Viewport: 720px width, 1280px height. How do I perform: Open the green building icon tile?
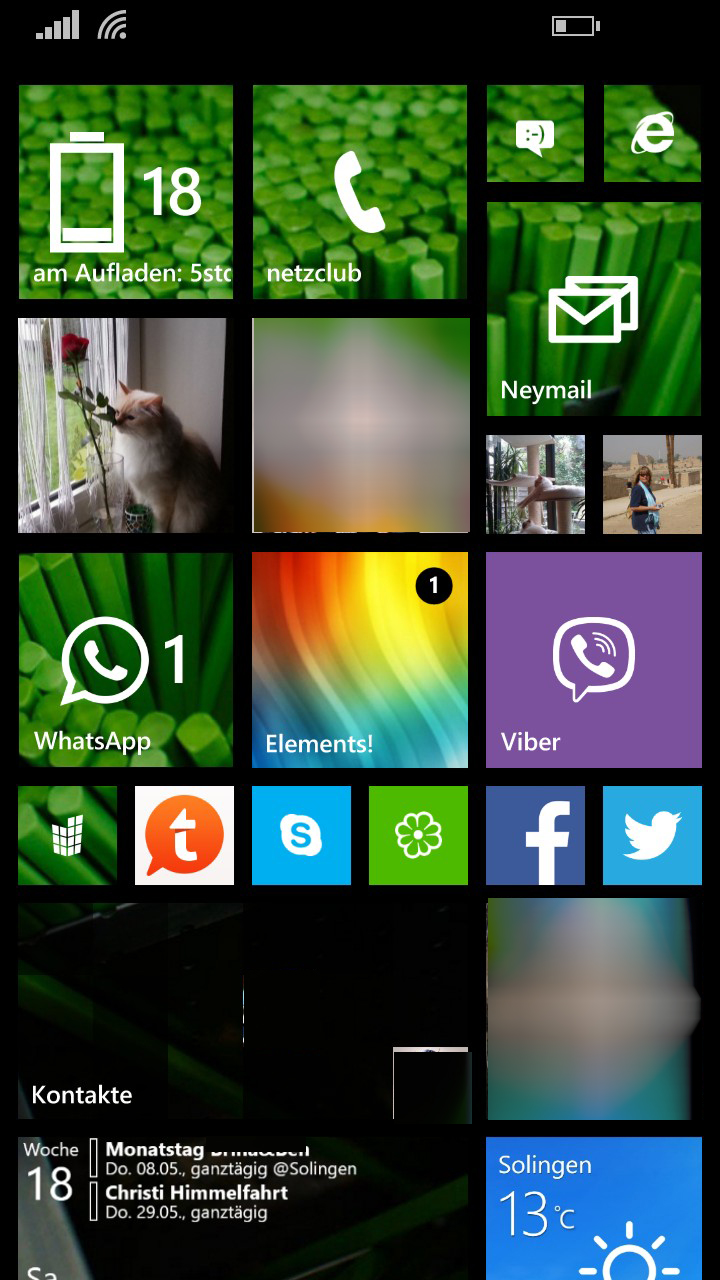click(x=67, y=835)
